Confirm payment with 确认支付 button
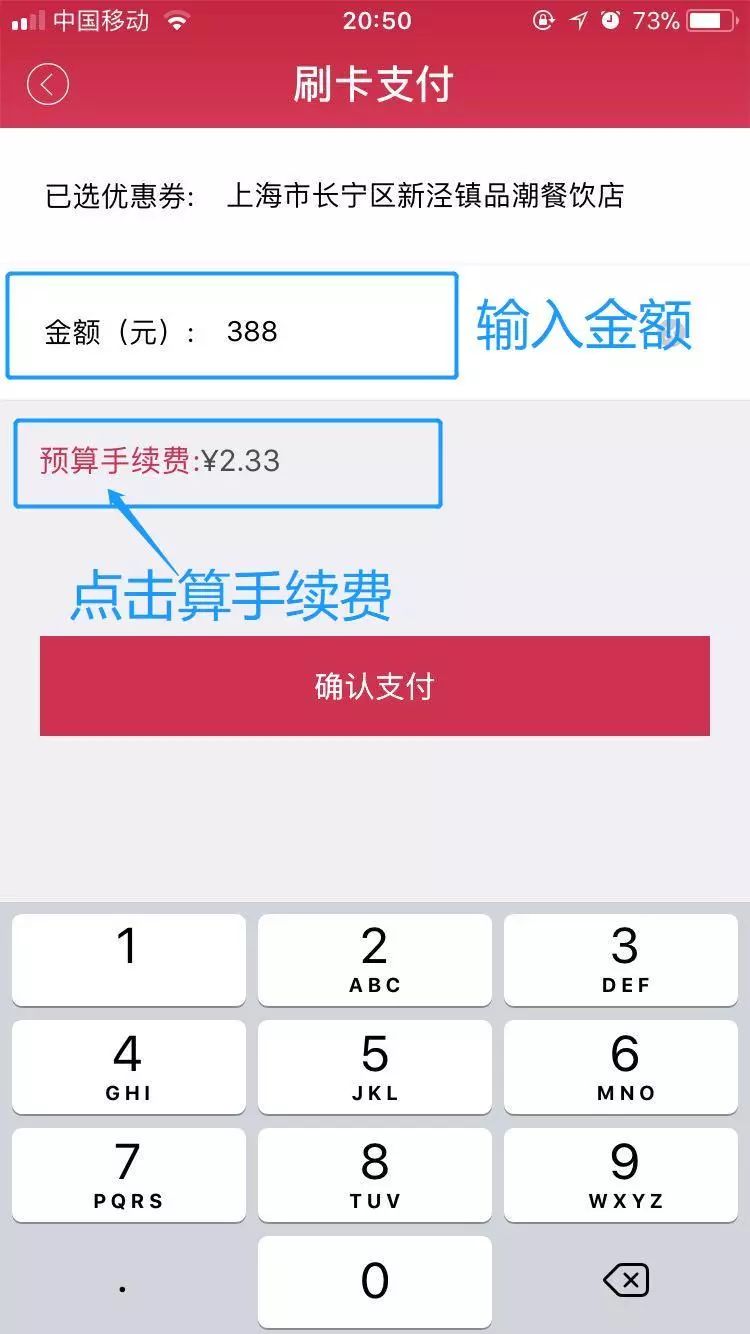750x1334 pixels. click(375, 686)
